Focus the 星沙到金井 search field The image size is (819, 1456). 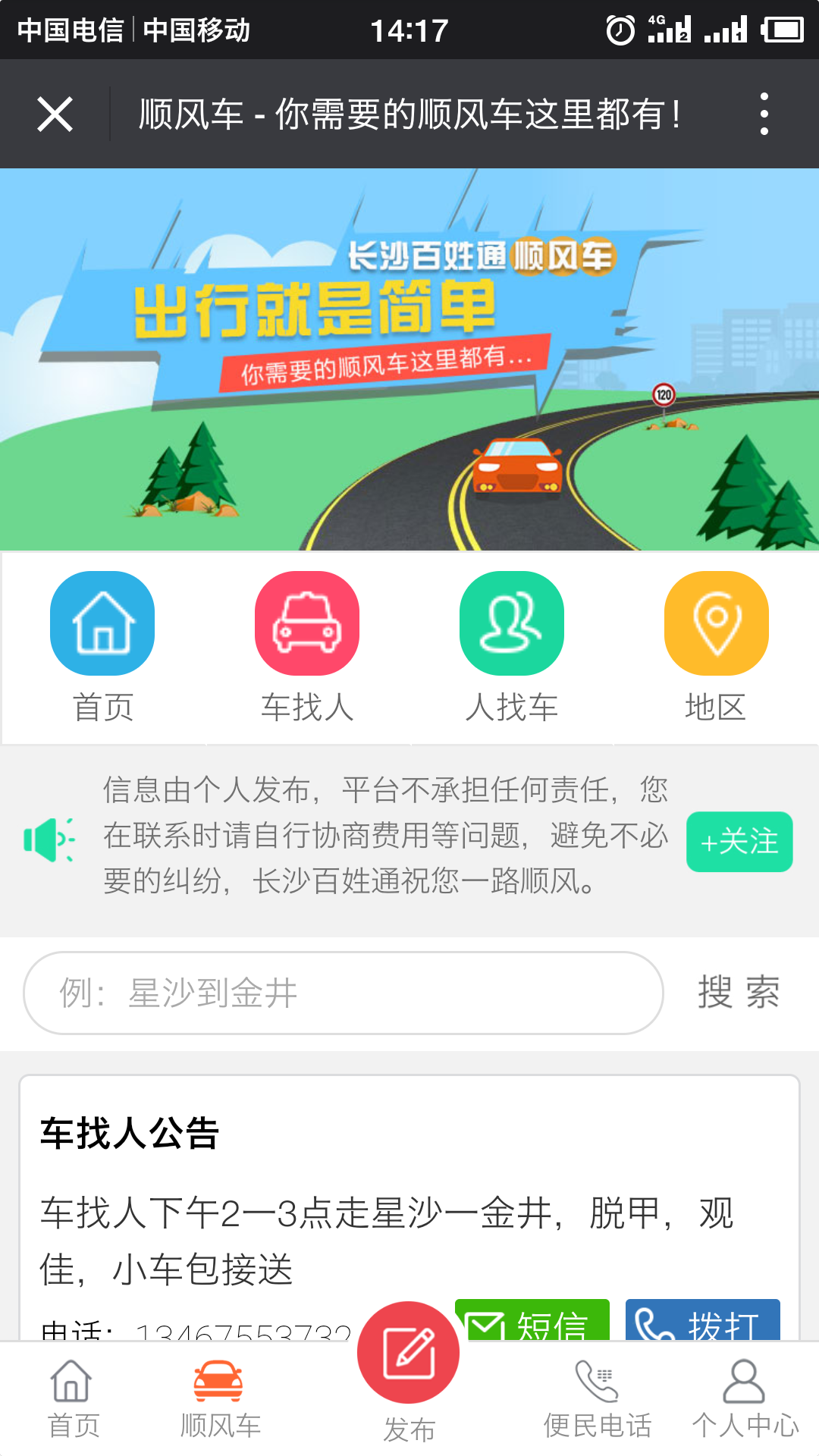(x=344, y=993)
